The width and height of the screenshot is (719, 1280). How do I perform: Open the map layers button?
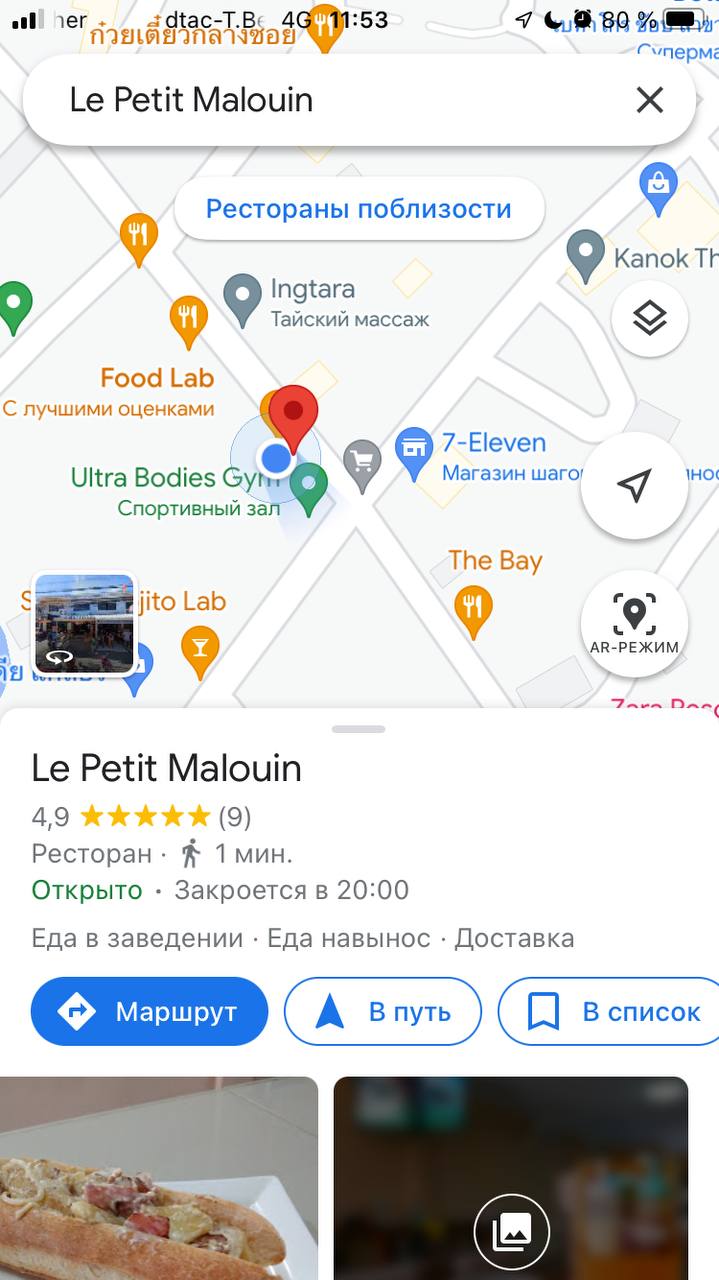click(650, 319)
